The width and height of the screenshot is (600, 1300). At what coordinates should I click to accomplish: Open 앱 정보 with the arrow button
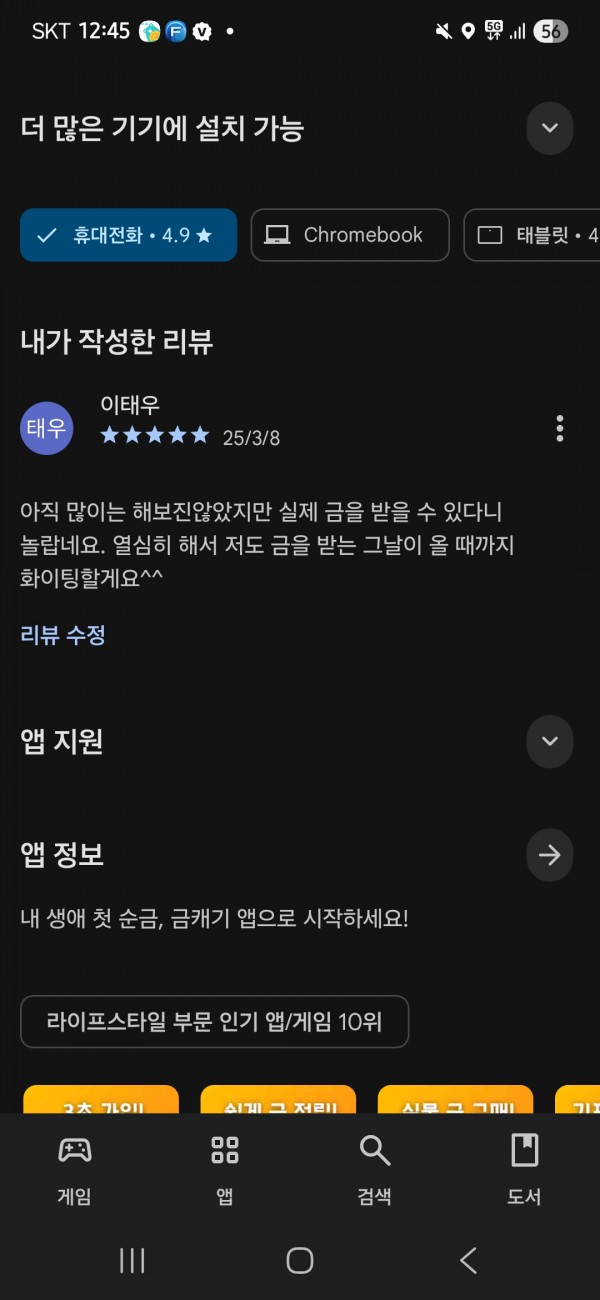[549, 855]
